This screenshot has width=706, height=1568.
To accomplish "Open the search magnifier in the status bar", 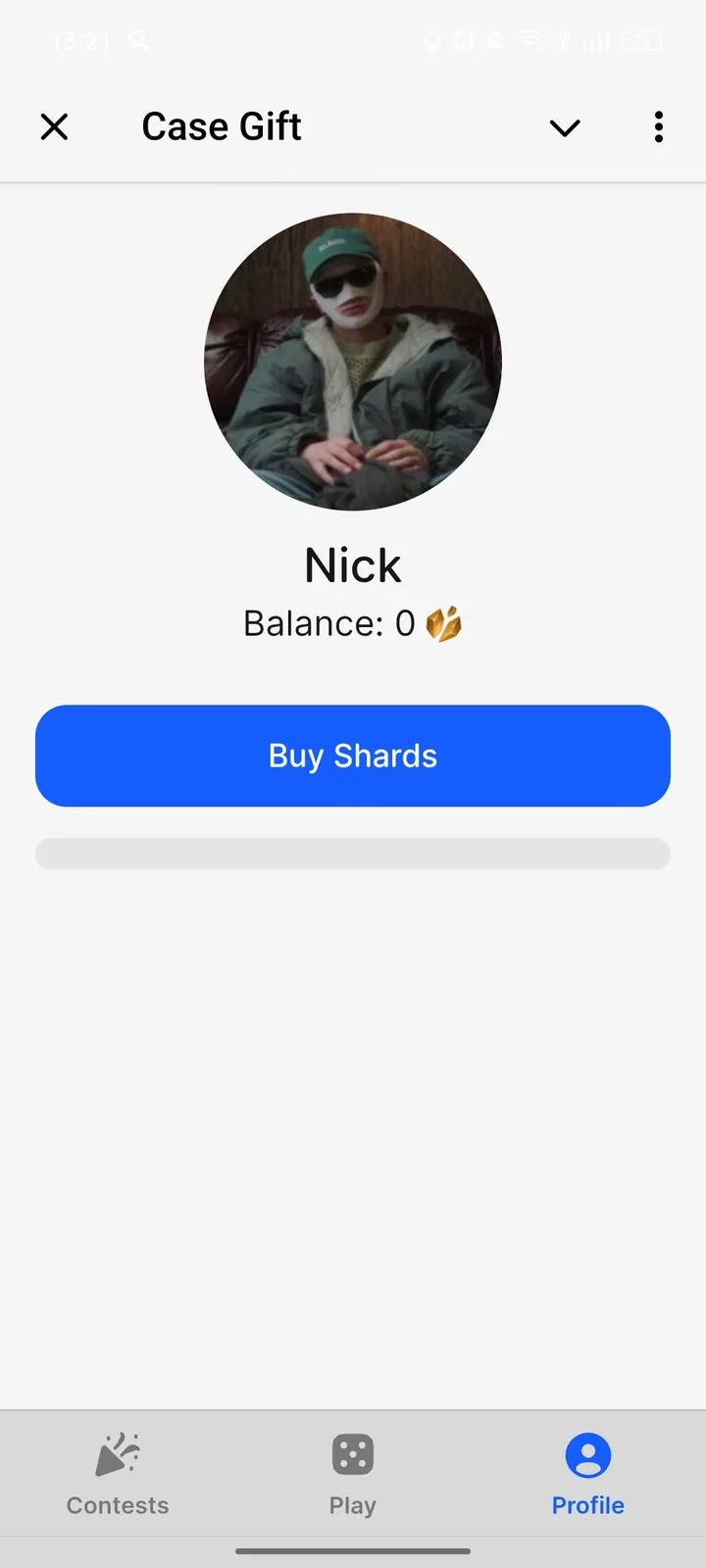I will tap(139, 41).
